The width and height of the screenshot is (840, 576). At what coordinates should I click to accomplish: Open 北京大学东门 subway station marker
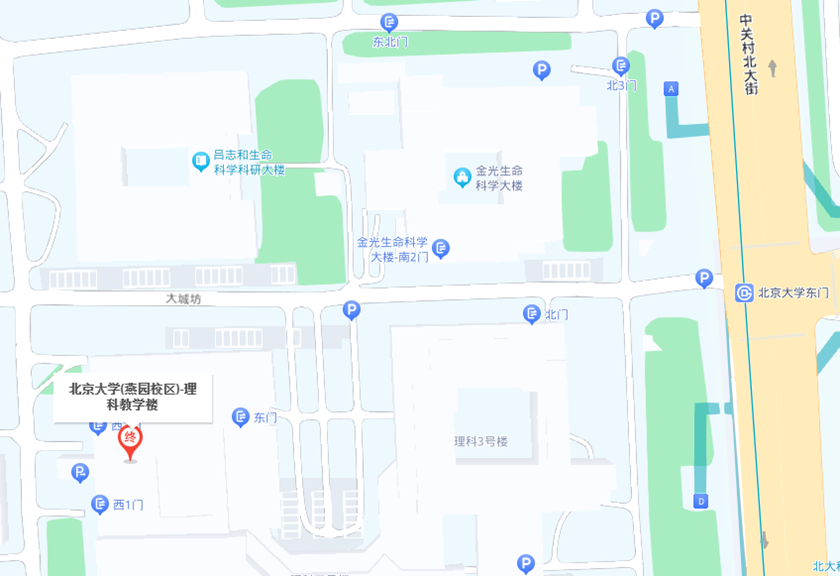pos(744,293)
